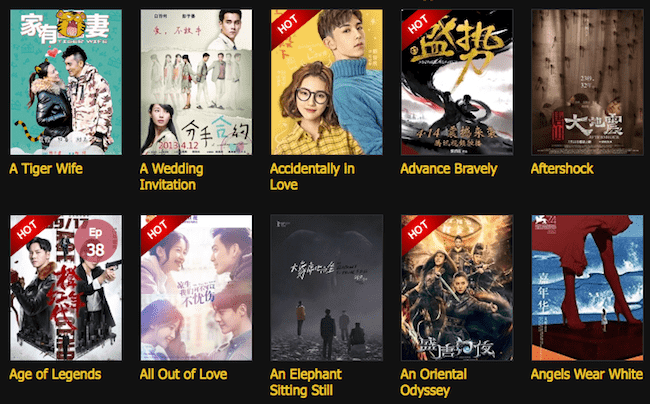
Task: Select the All Out of Love poster
Action: 196,287
